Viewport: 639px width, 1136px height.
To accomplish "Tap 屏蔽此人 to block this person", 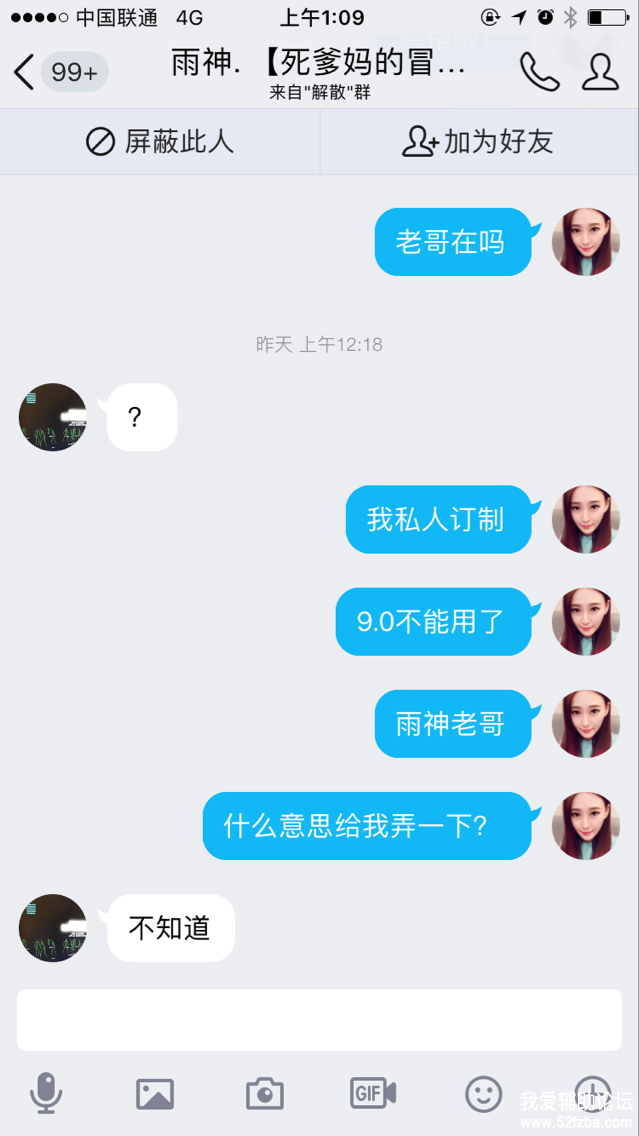I will tap(160, 142).
